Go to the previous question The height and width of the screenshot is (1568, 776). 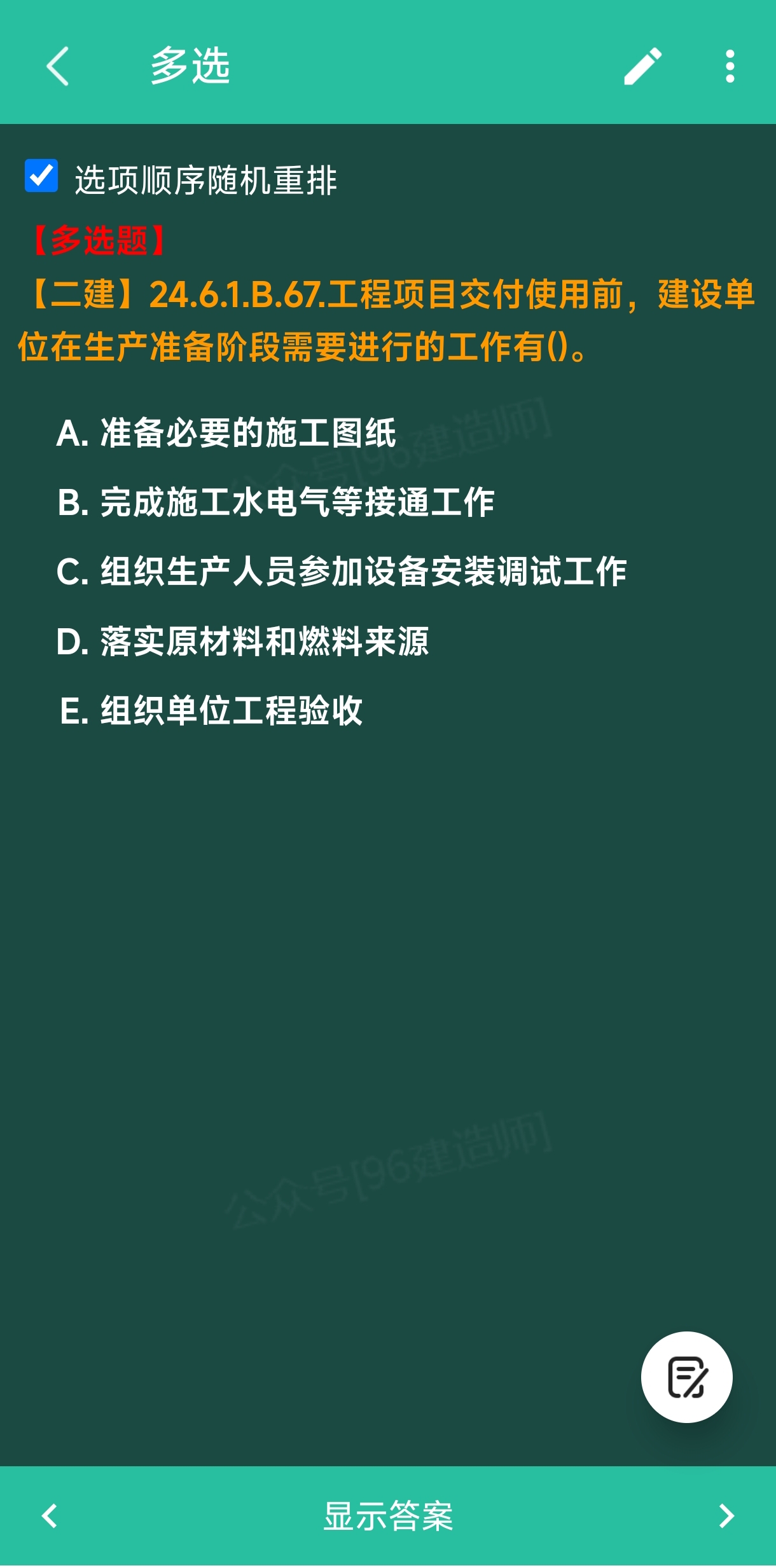coord(50,1516)
